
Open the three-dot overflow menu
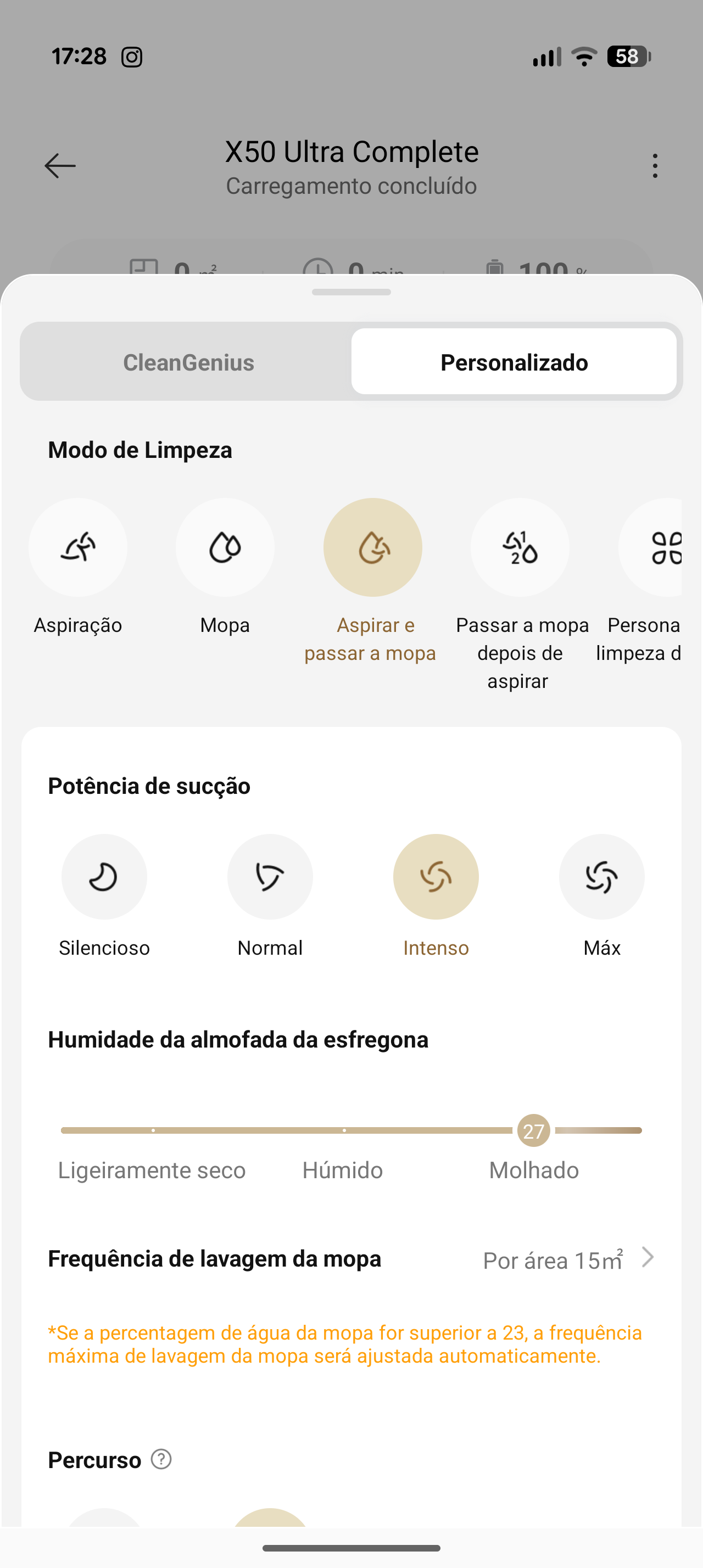point(655,166)
